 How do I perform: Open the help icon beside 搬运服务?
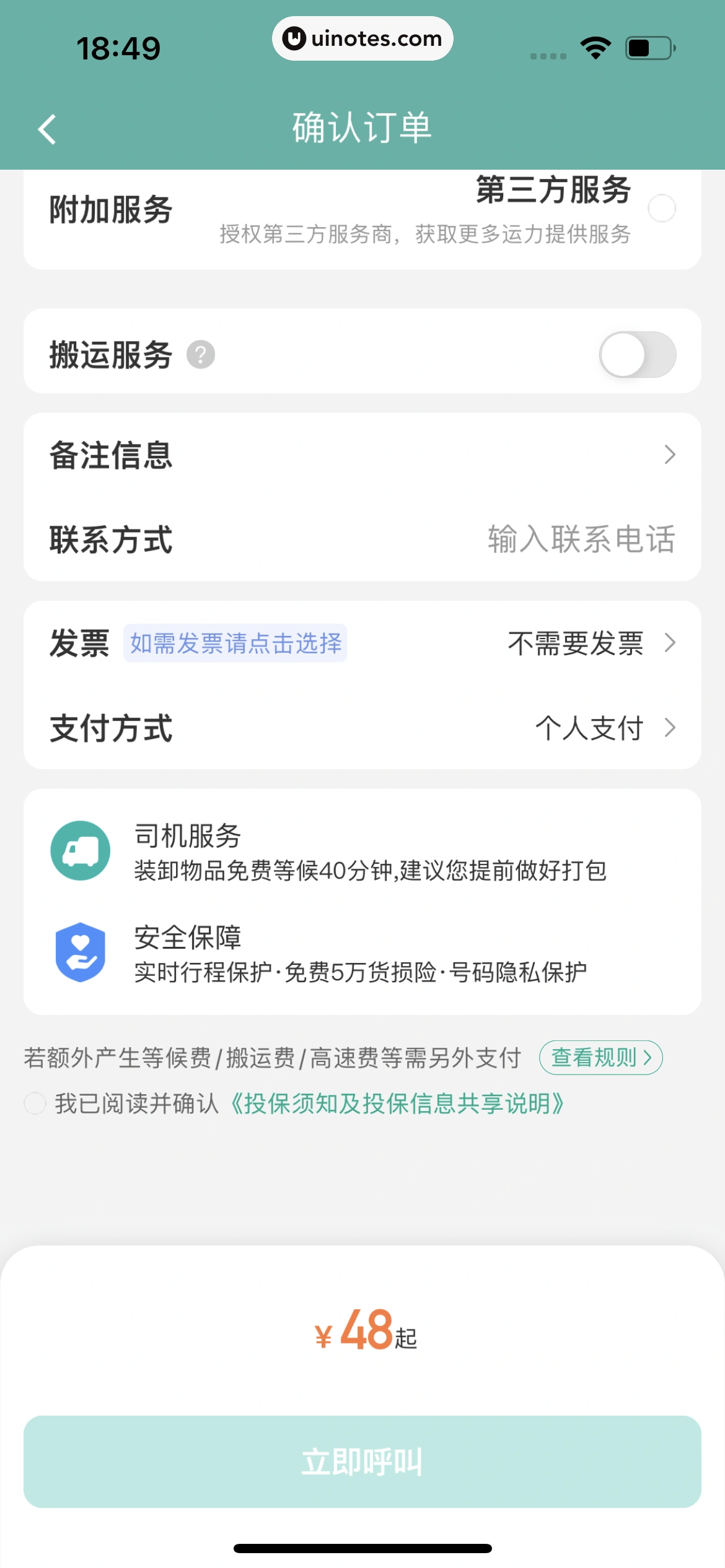pyautogui.click(x=201, y=355)
